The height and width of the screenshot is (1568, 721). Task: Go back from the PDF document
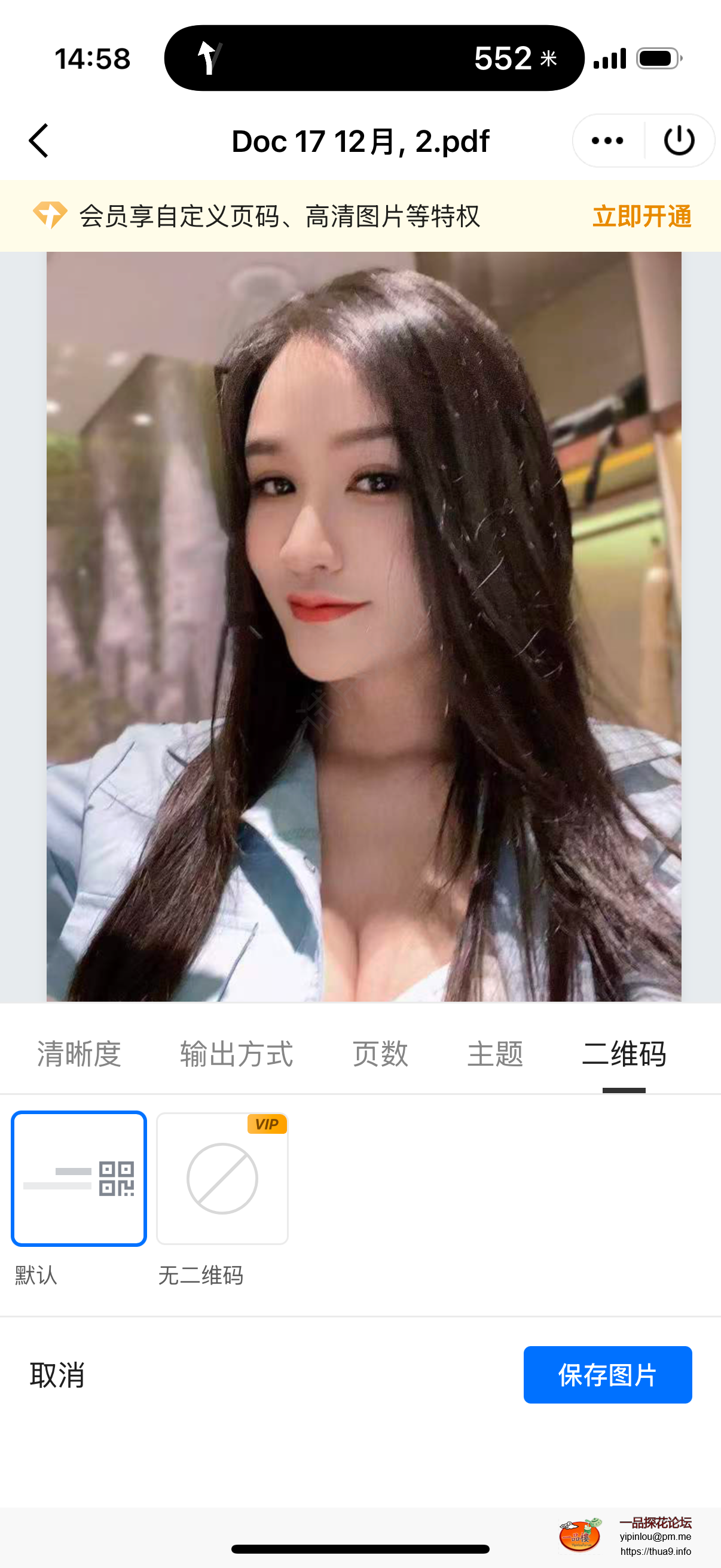(x=39, y=141)
